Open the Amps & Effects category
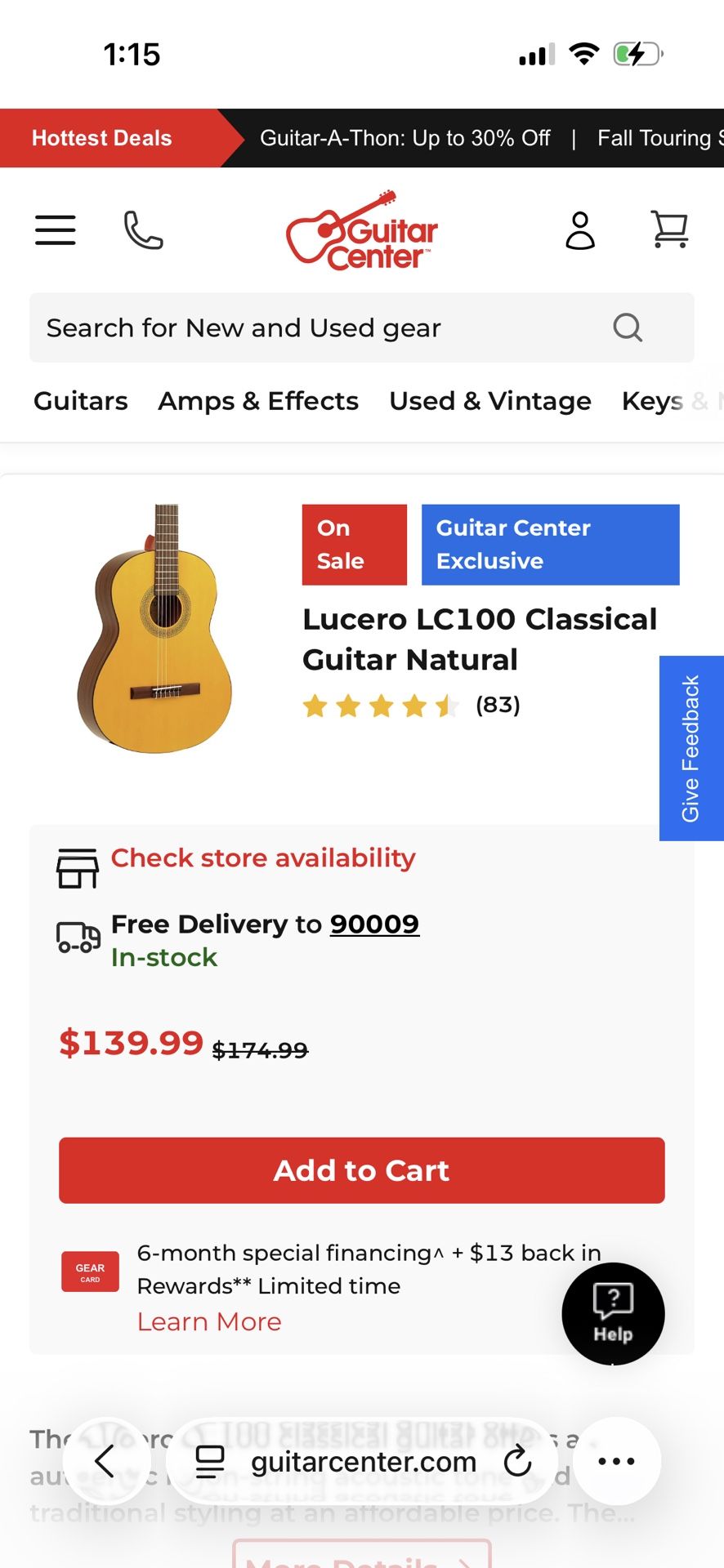Screen dimensions: 724x1568 pyautogui.click(x=258, y=401)
